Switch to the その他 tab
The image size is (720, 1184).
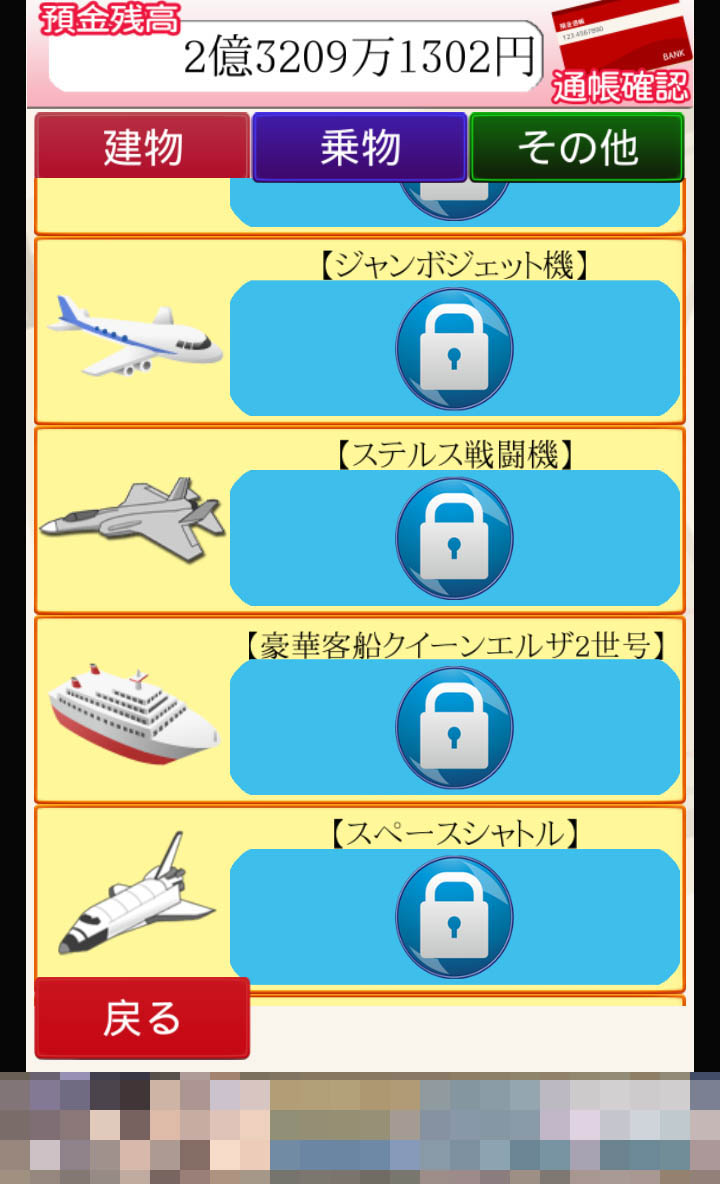coord(577,147)
